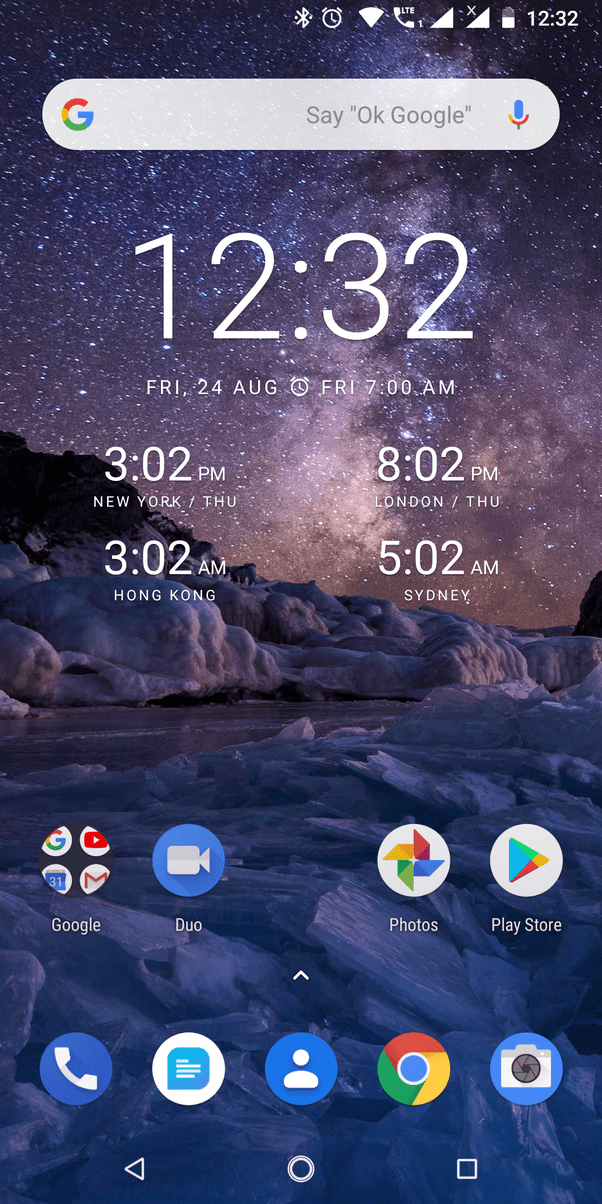Image resolution: width=602 pixels, height=1204 pixels.
Task: Expand the app drawer arrow
Action: coord(301,976)
